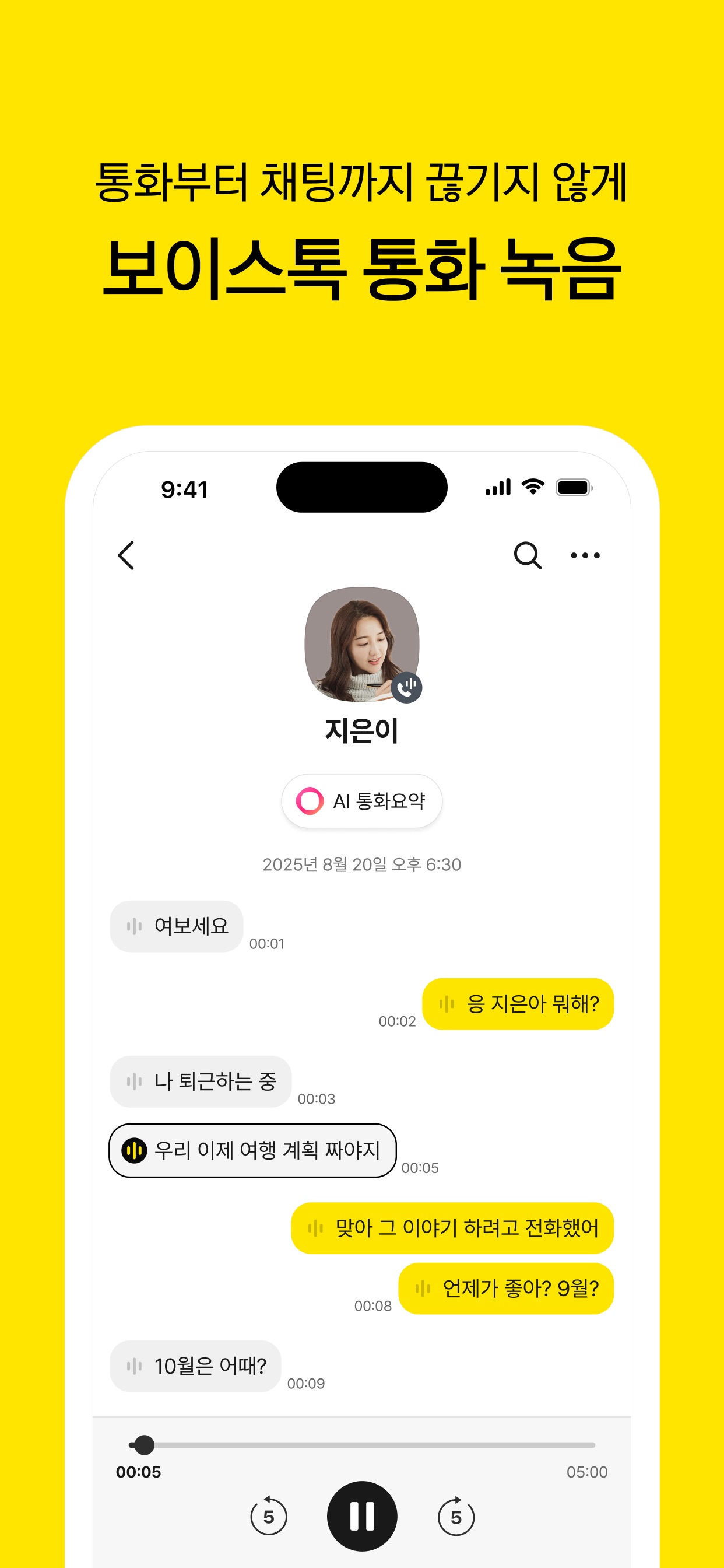Tap the voice call badge on 지은이's profile photo
724x1568 pixels.
click(406, 687)
